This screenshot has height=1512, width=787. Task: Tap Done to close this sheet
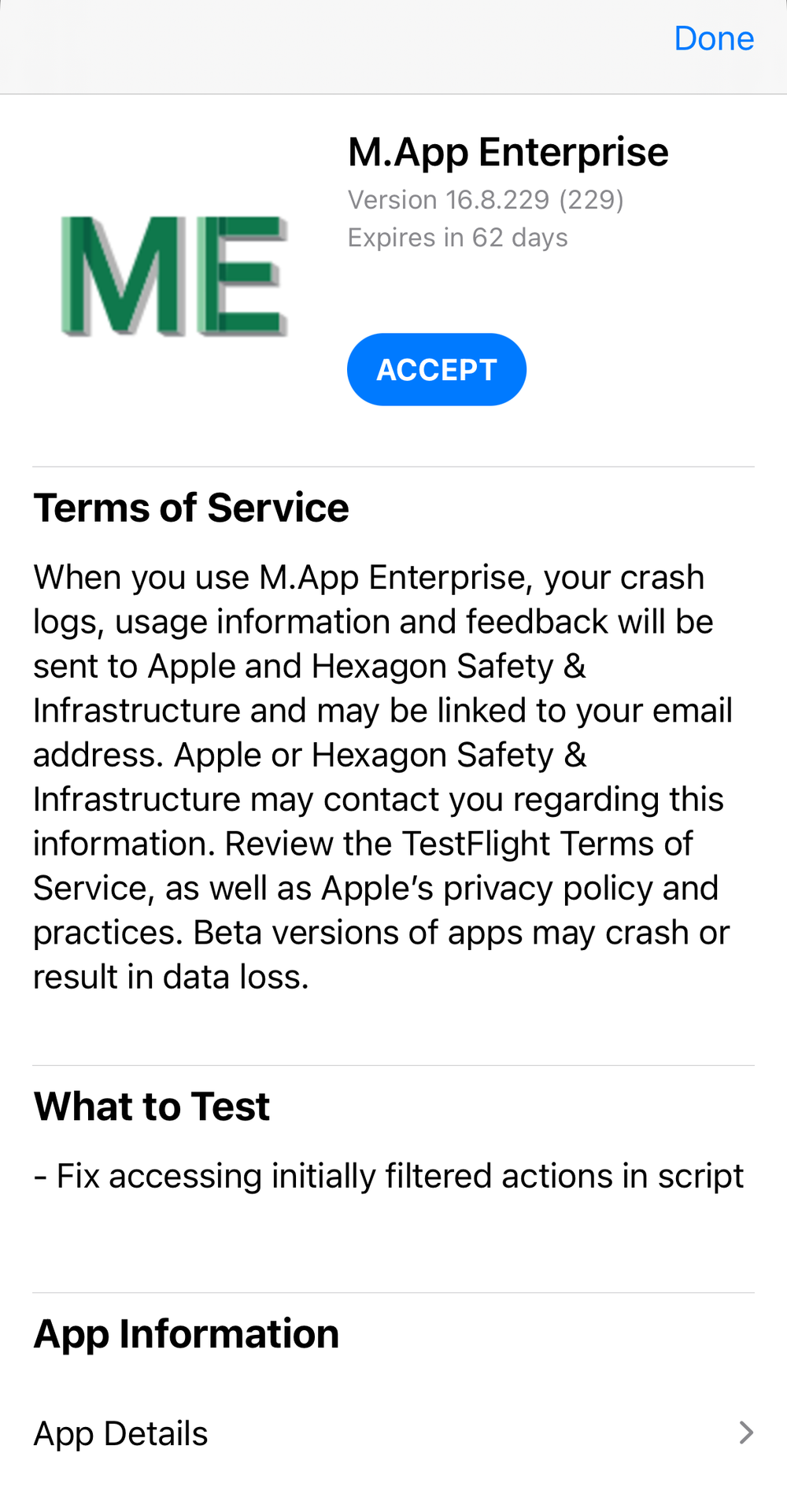pos(714,39)
